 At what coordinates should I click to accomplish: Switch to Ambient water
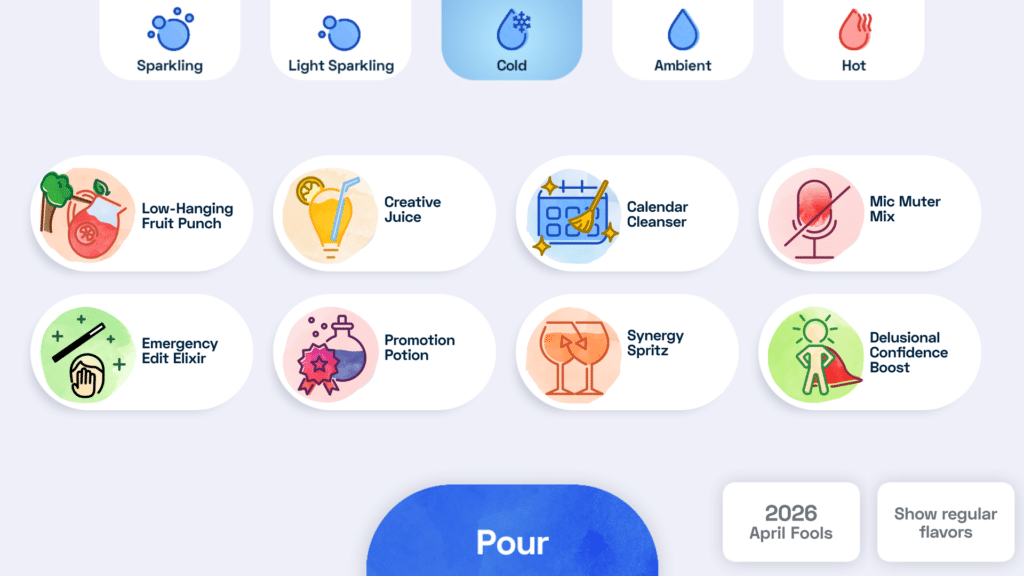click(x=682, y=40)
